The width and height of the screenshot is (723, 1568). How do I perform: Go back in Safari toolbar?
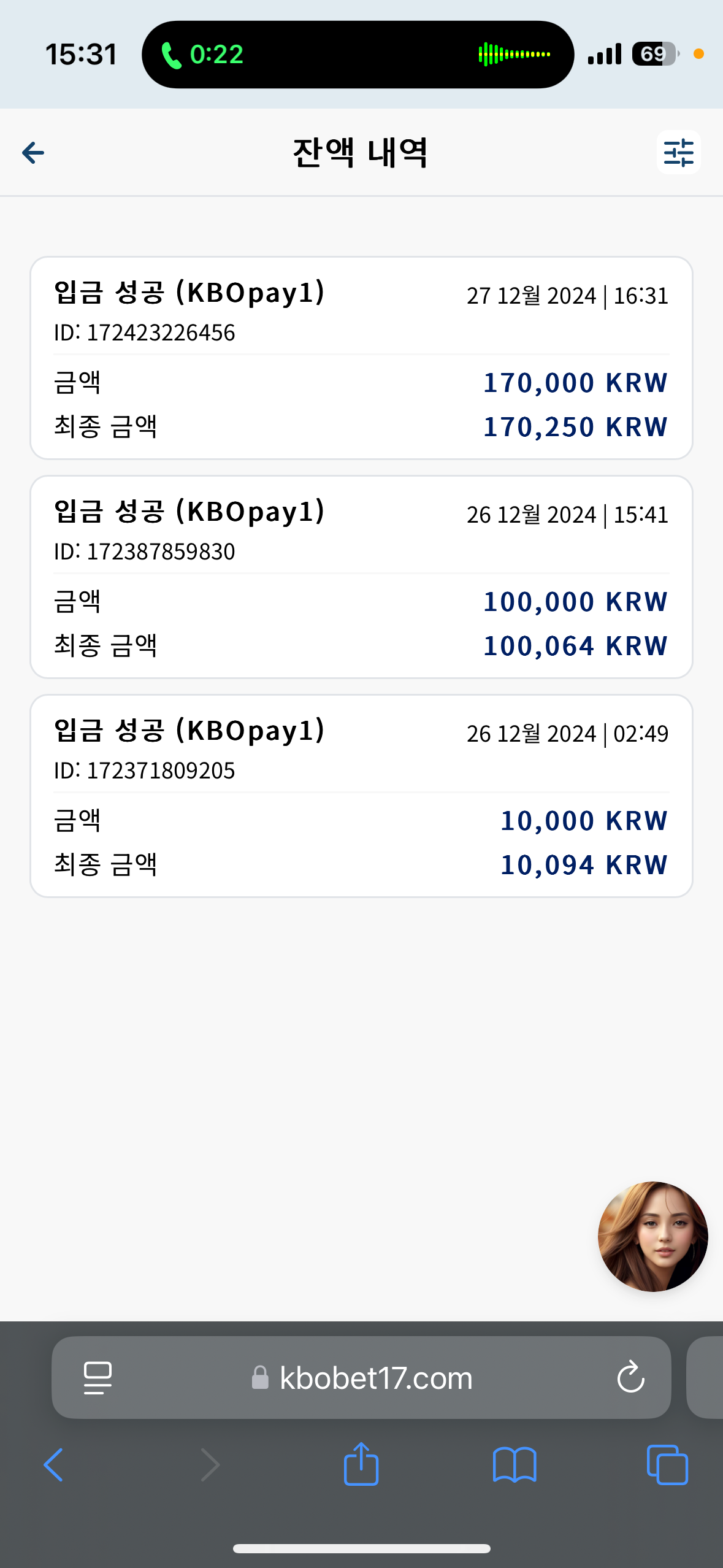53,1465
